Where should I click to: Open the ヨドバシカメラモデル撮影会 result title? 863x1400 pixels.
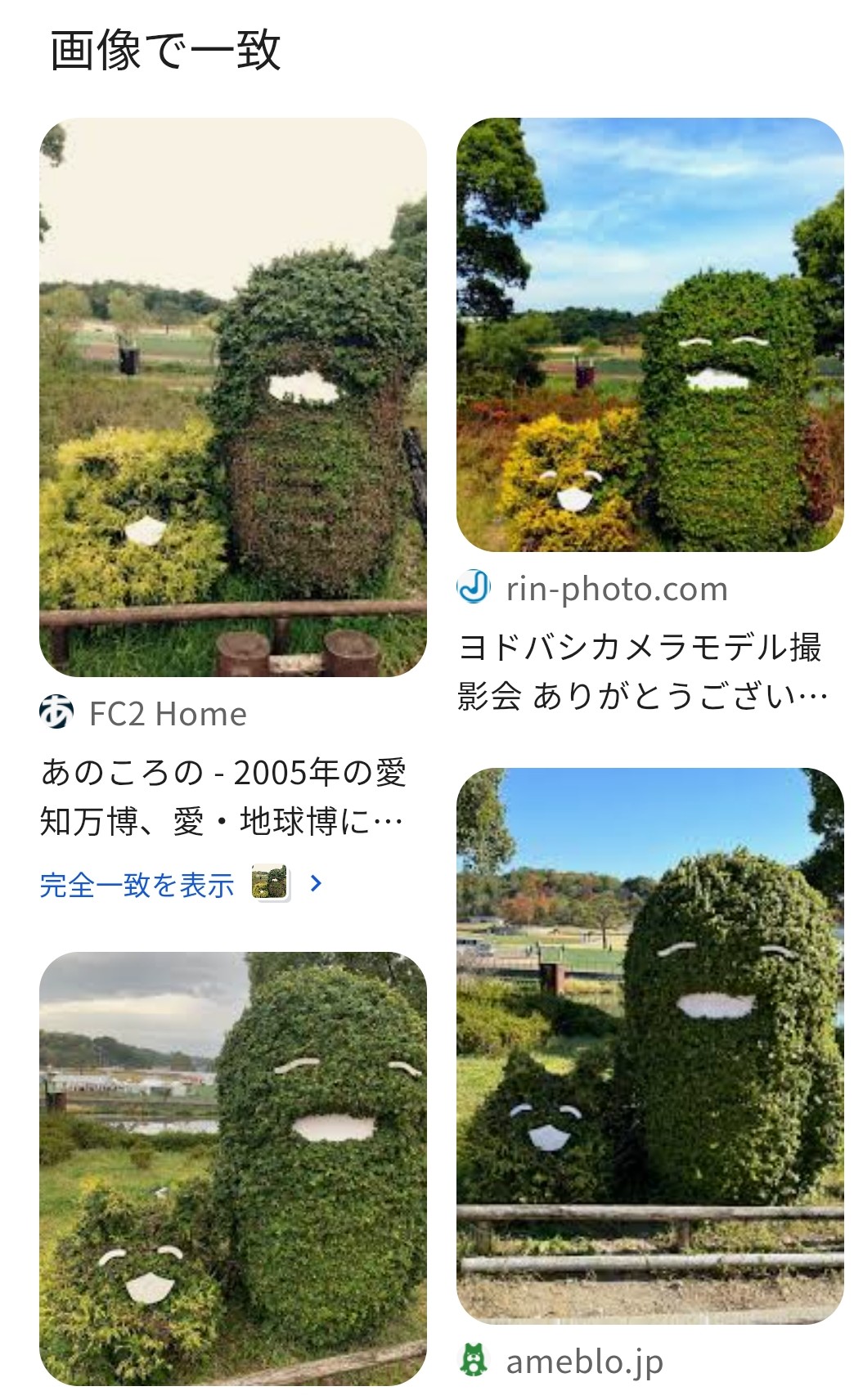coord(642,671)
